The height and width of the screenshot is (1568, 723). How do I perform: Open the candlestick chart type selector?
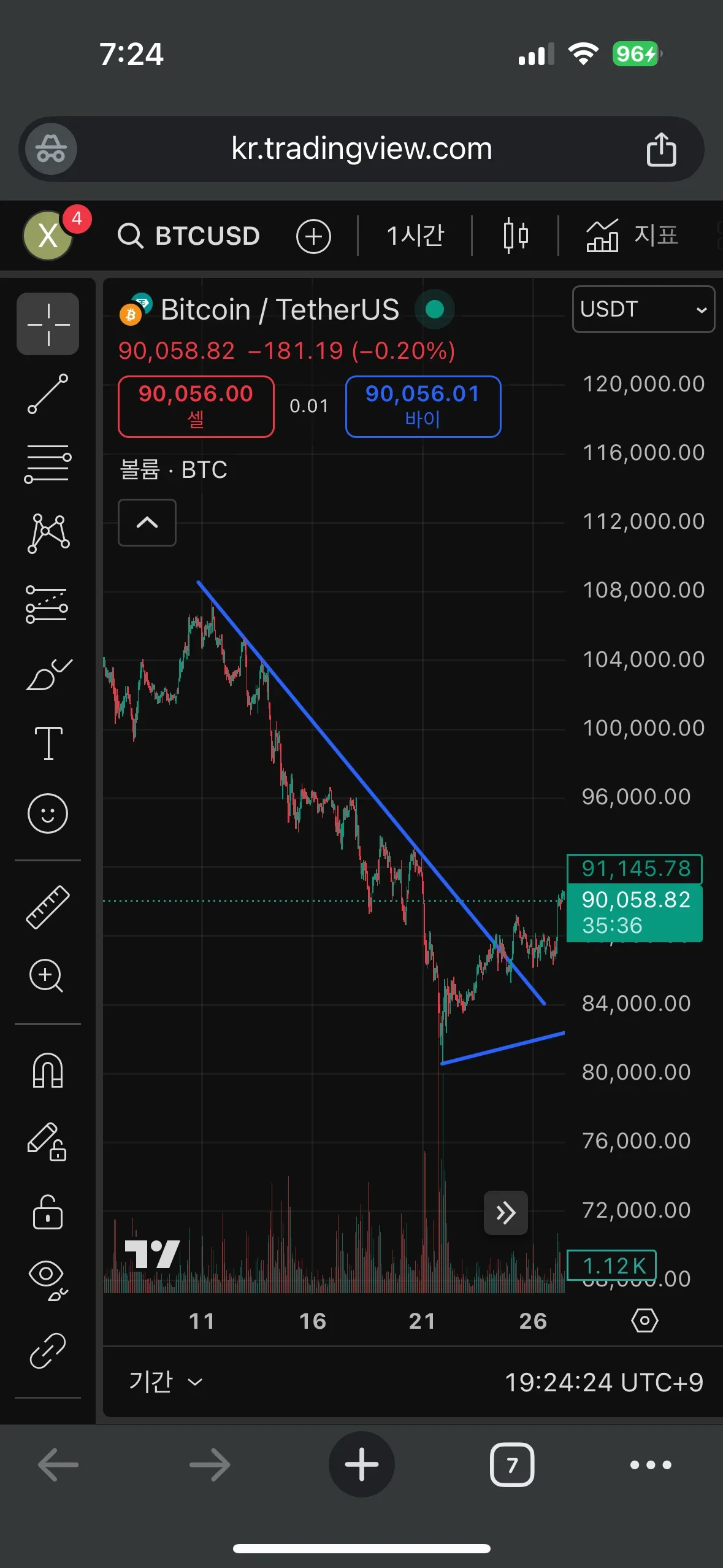515,236
